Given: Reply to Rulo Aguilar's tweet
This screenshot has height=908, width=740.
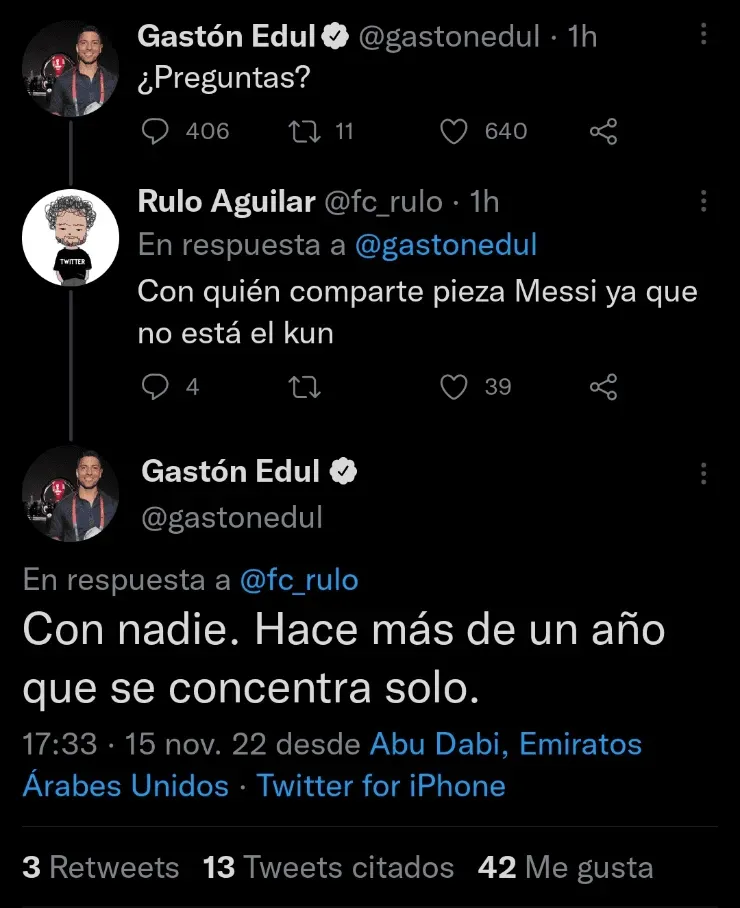Looking at the screenshot, I should 153,387.
